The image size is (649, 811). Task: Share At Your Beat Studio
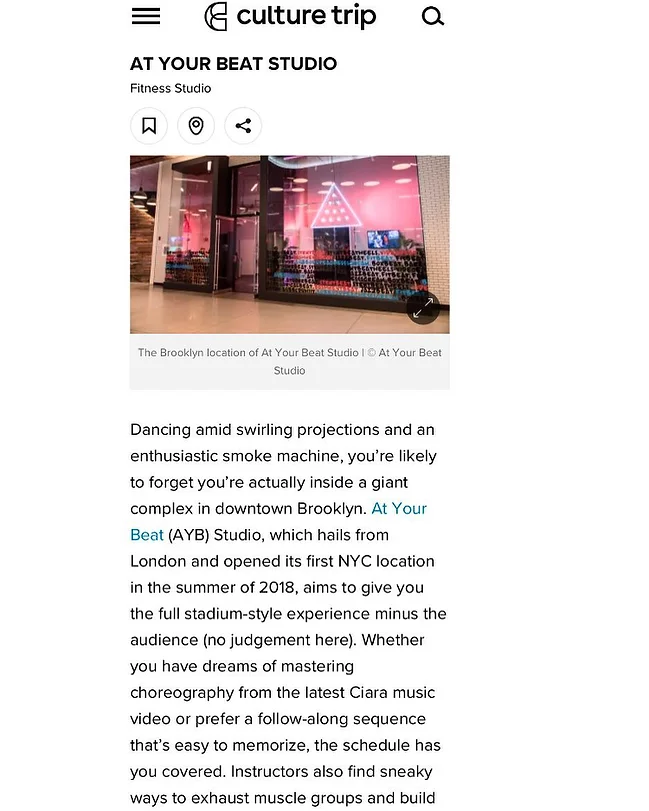pos(243,126)
